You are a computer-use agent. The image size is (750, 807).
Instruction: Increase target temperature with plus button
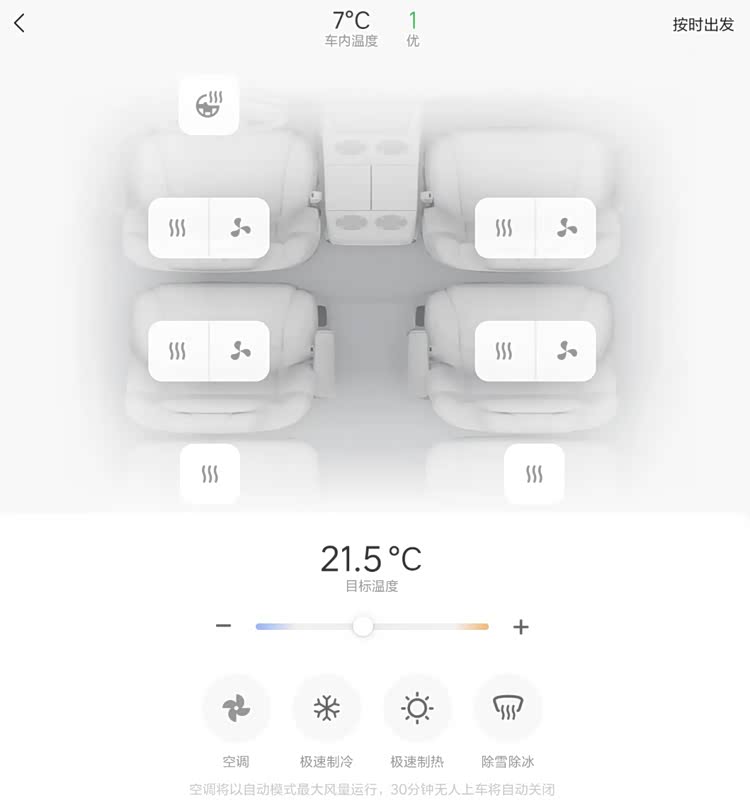click(x=520, y=627)
